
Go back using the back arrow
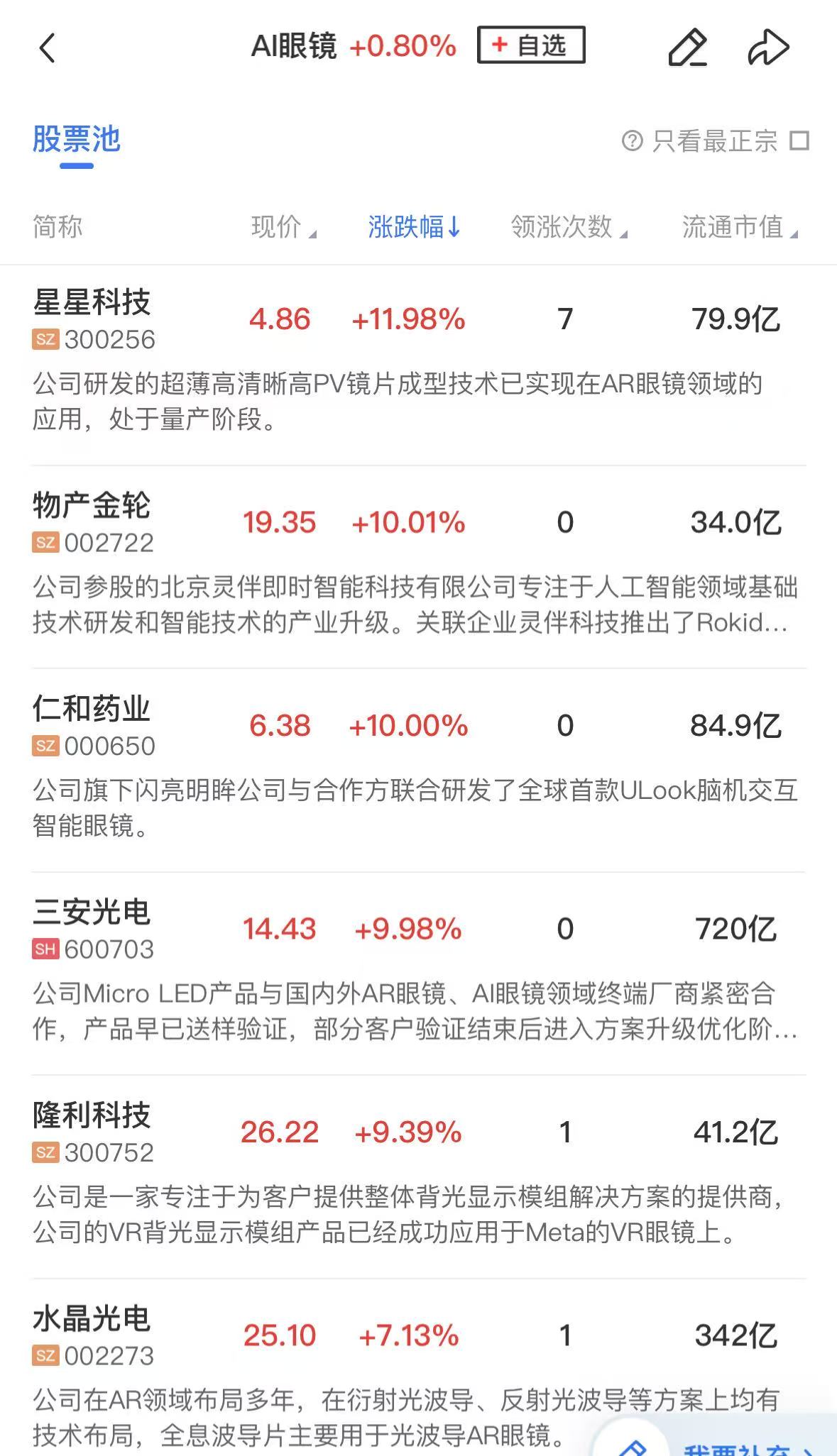coord(47,48)
